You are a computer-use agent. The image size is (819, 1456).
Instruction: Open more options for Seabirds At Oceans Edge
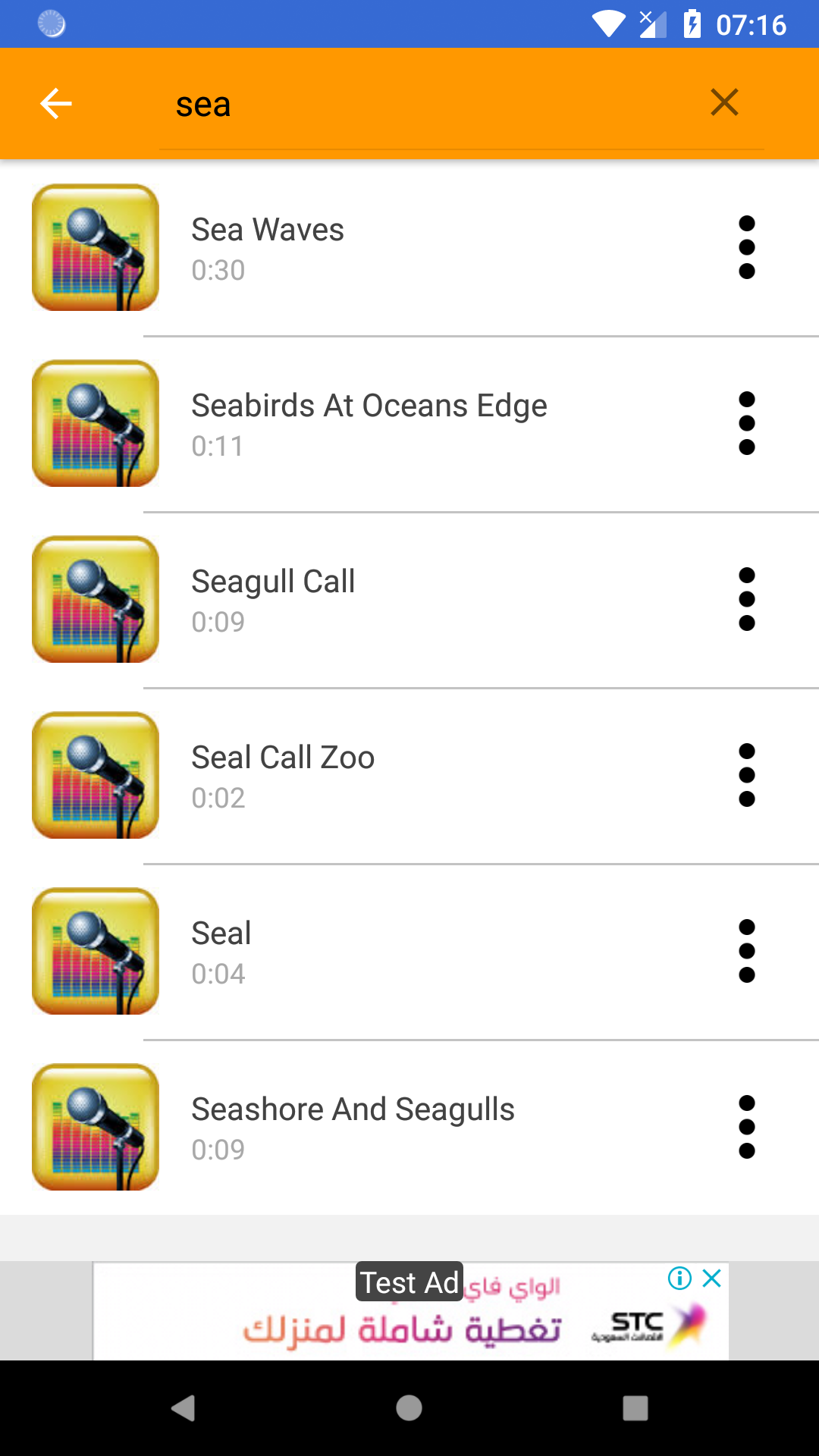(x=747, y=423)
